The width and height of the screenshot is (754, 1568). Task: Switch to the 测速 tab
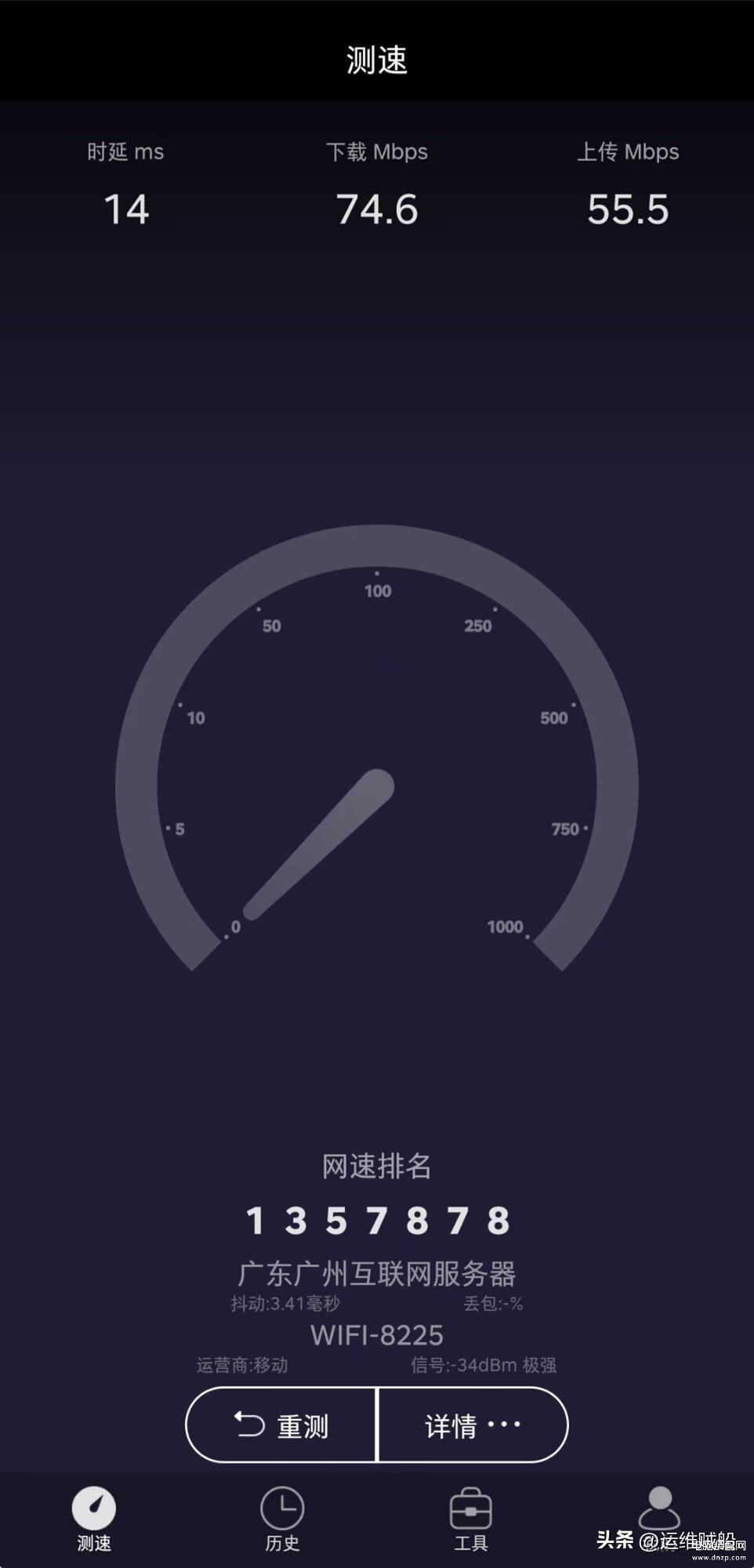pyautogui.click(x=94, y=1518)
